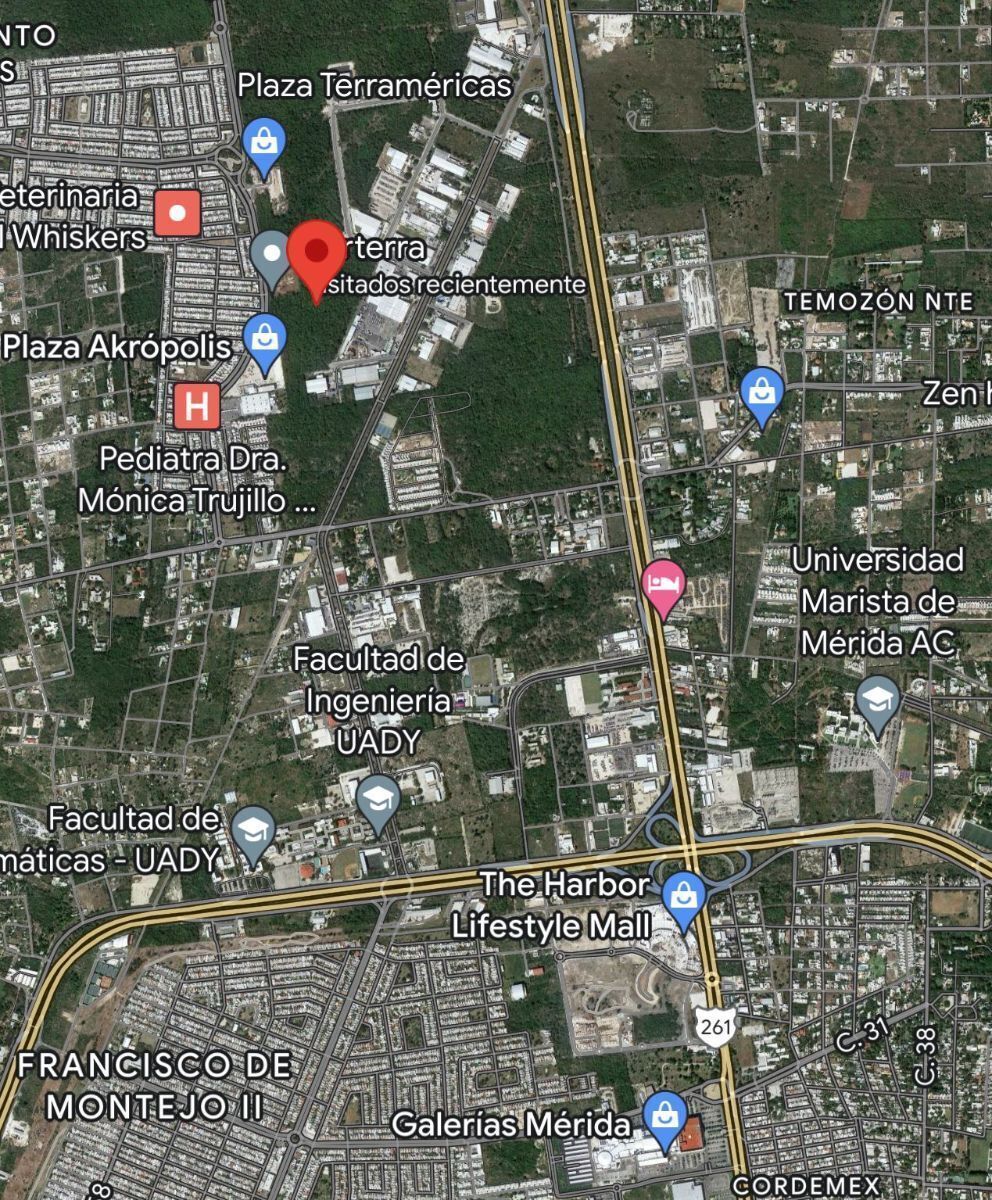Select the gray recently visited pin
992x1200 pixels.
tap(272, 254)
